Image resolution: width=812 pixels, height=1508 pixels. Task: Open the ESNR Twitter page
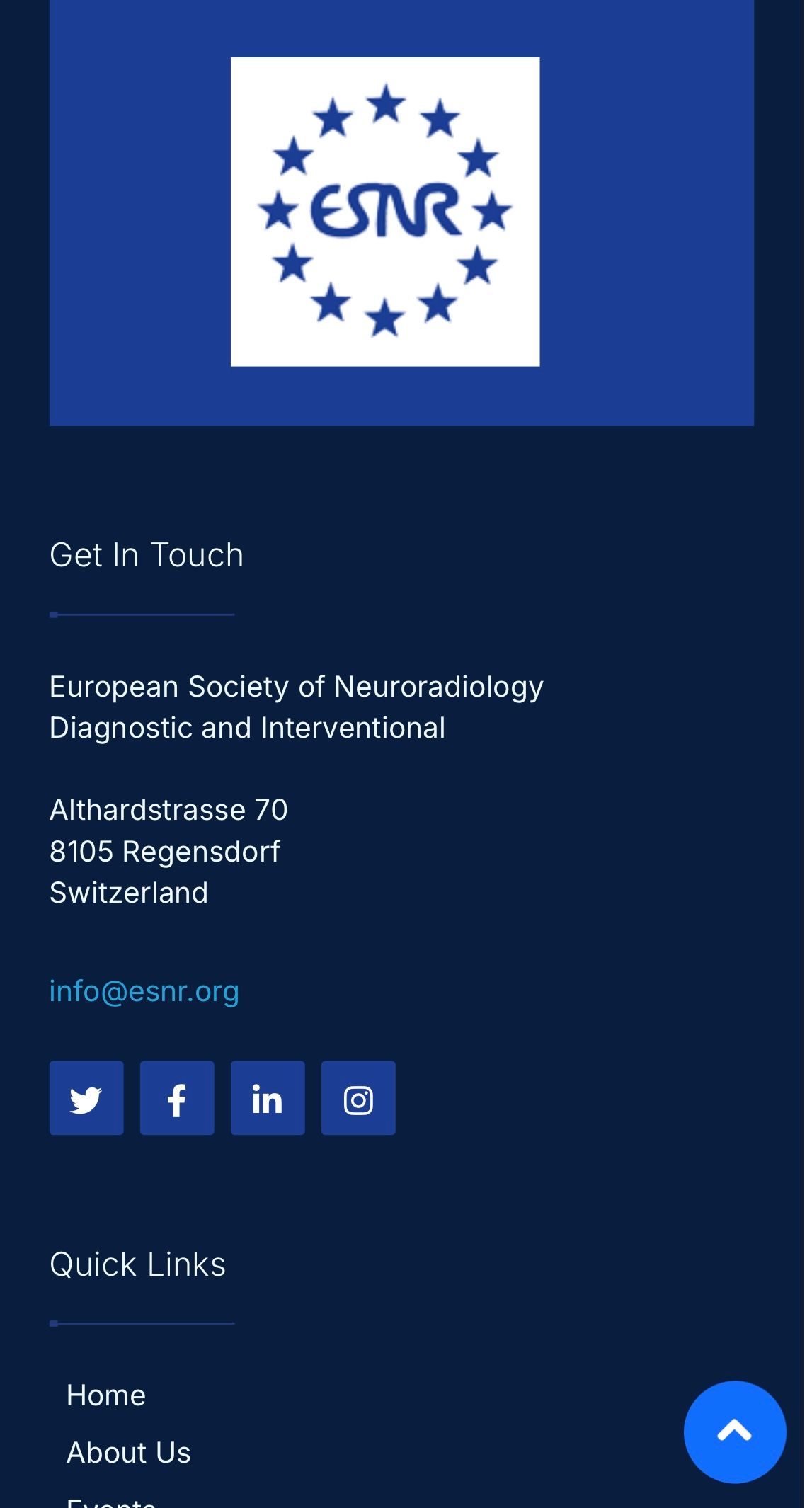click(86, 1097)
